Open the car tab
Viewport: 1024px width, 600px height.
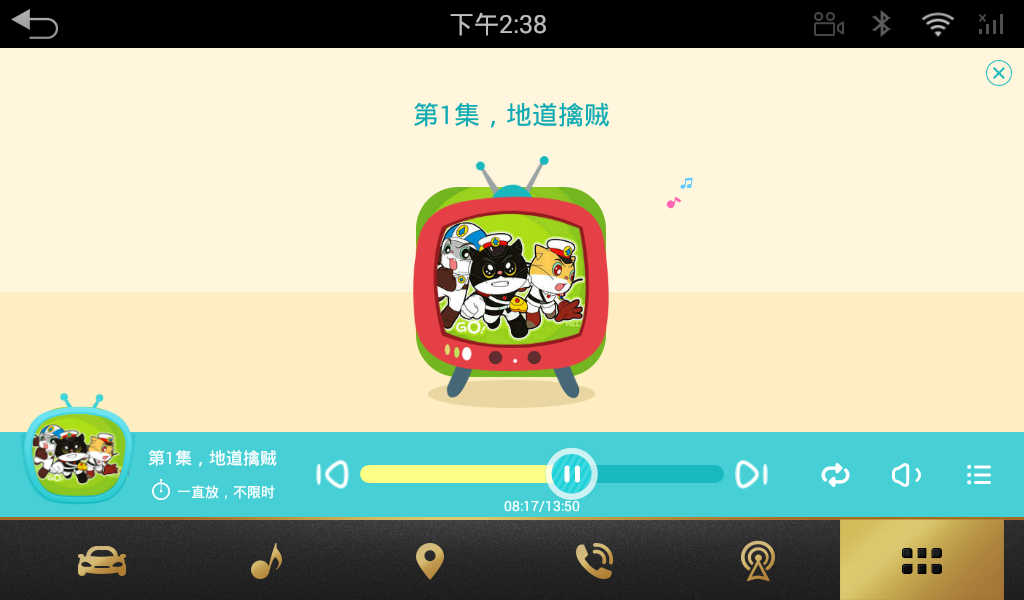tap(102, 561)
